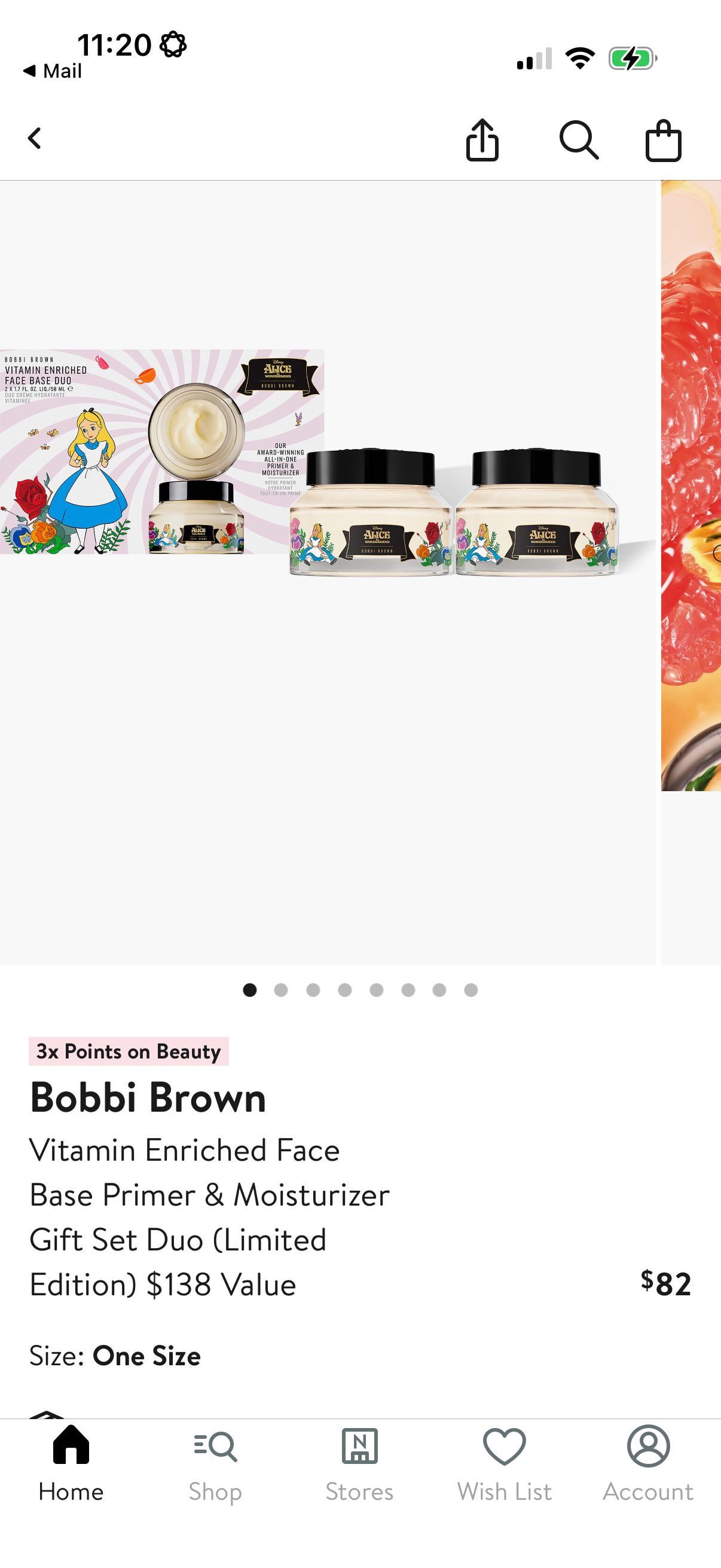Go back to the previous page
This screenshot has width=721, height=1568.
(35, 139)
